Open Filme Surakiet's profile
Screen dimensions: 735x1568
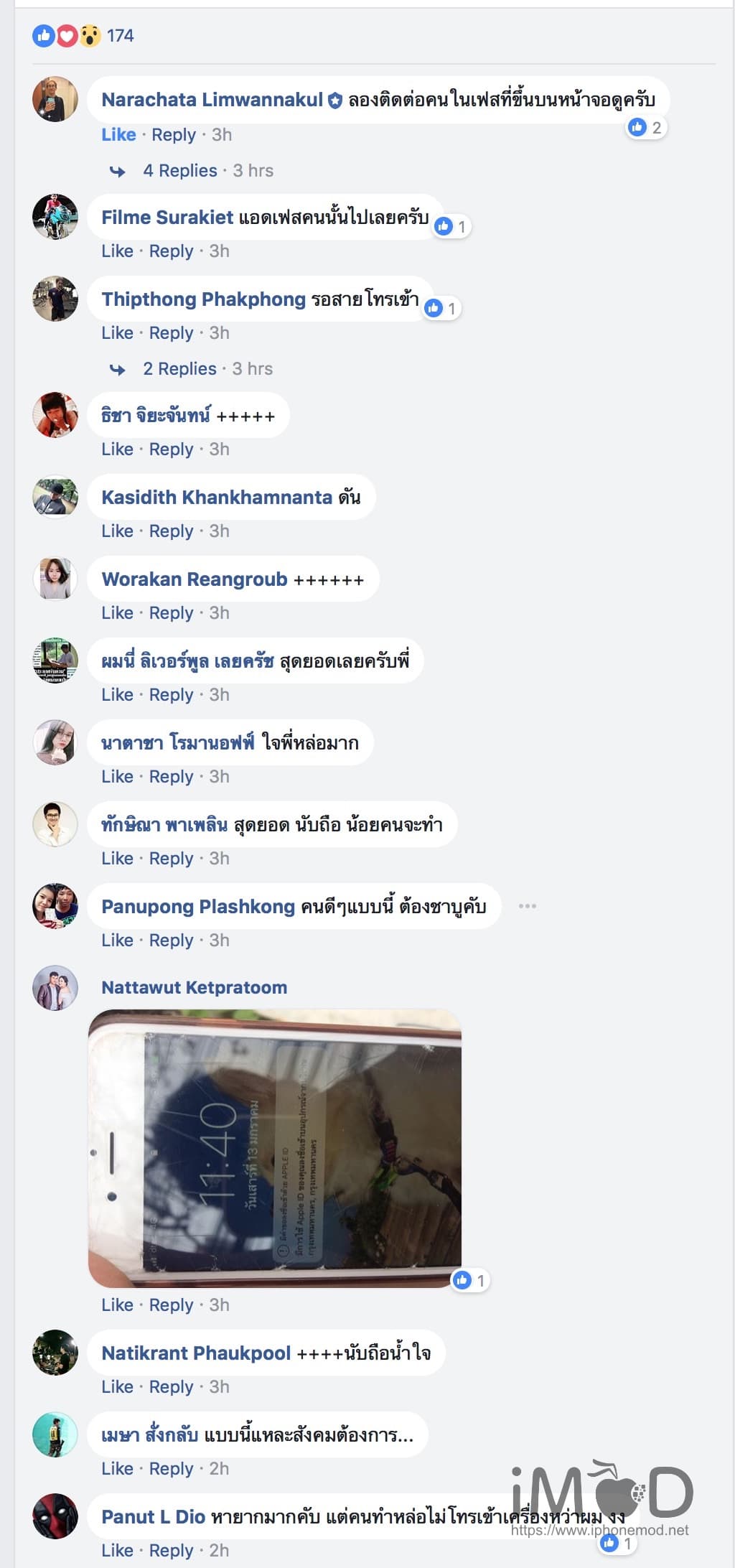(167, 218)
